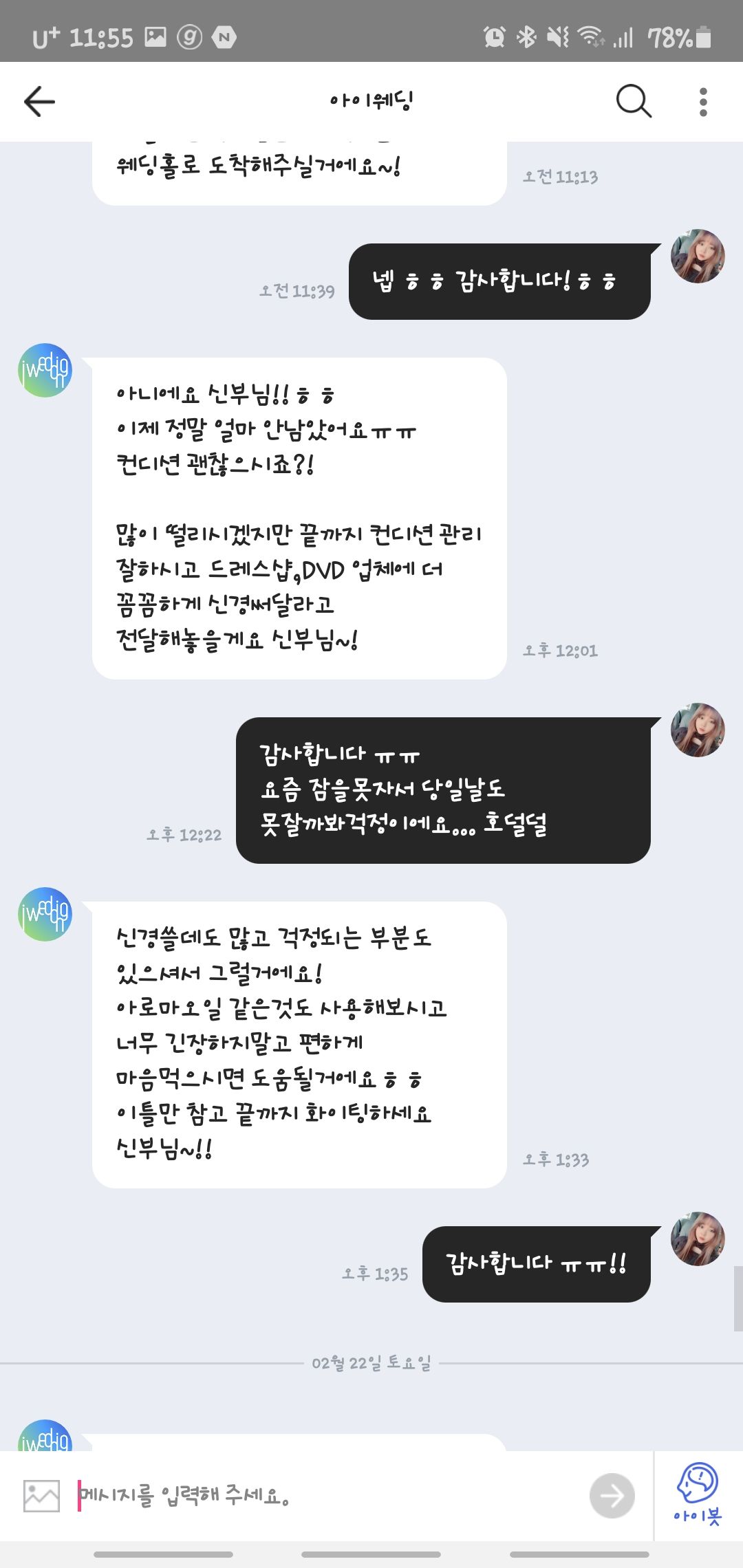The height and width of the screenshot is (1568, 743).
Task: Open my profile avatar beside the 11:39 message
Action: tap(698, 256)
